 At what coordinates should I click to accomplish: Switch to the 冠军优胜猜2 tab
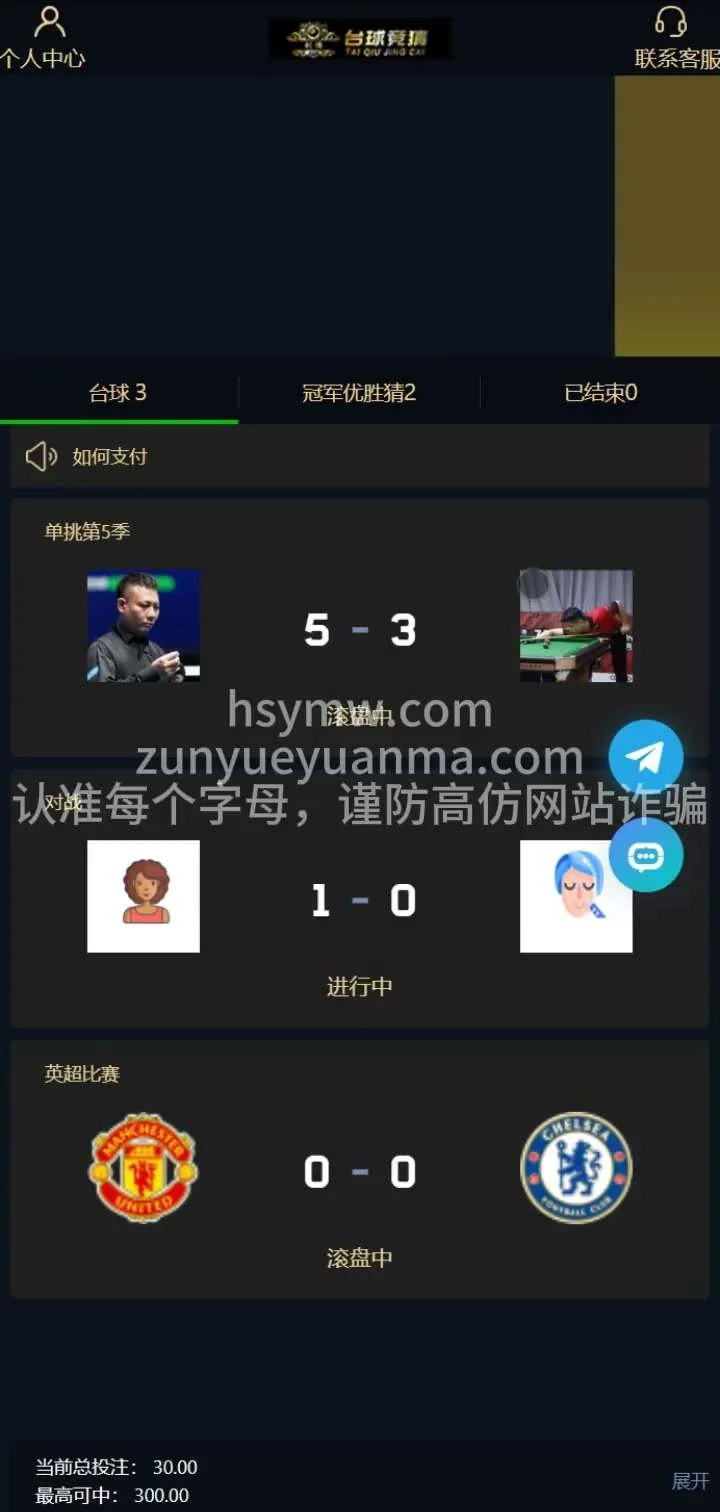pos(359,393)
